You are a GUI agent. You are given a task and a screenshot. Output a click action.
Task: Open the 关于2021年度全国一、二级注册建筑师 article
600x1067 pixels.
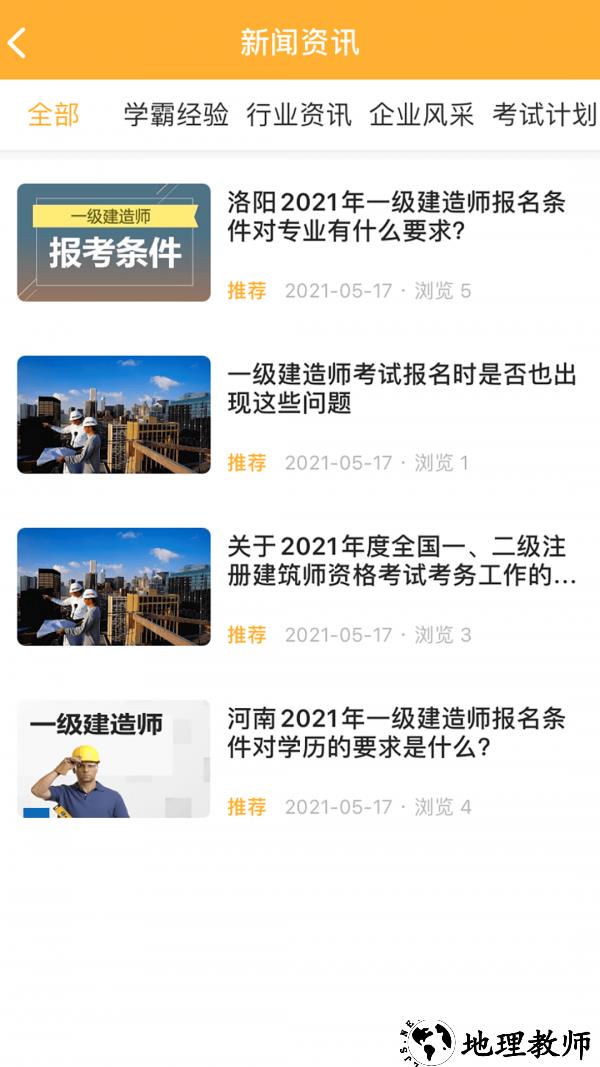tap(401, 562)
